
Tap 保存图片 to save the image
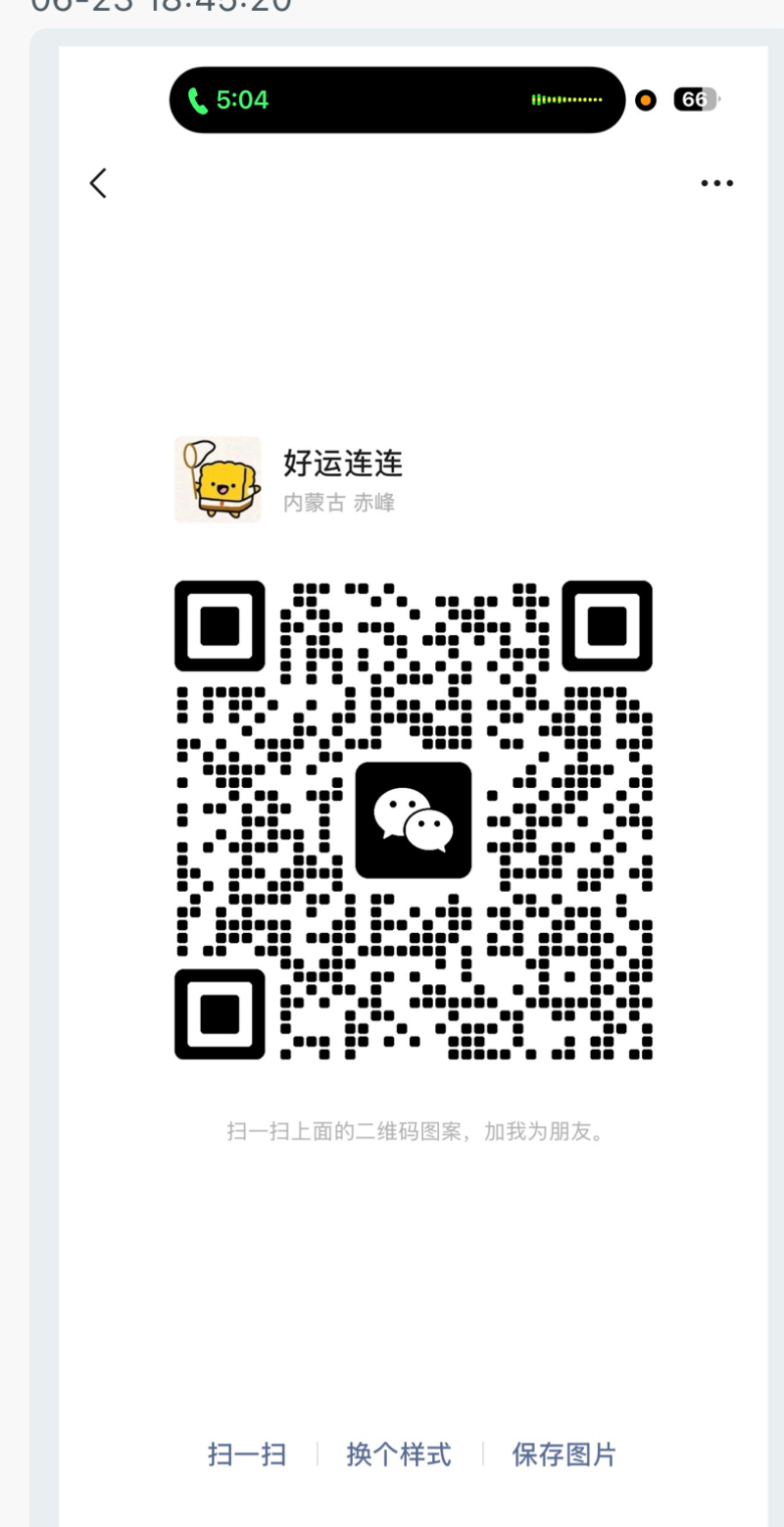pos(564,1453)
